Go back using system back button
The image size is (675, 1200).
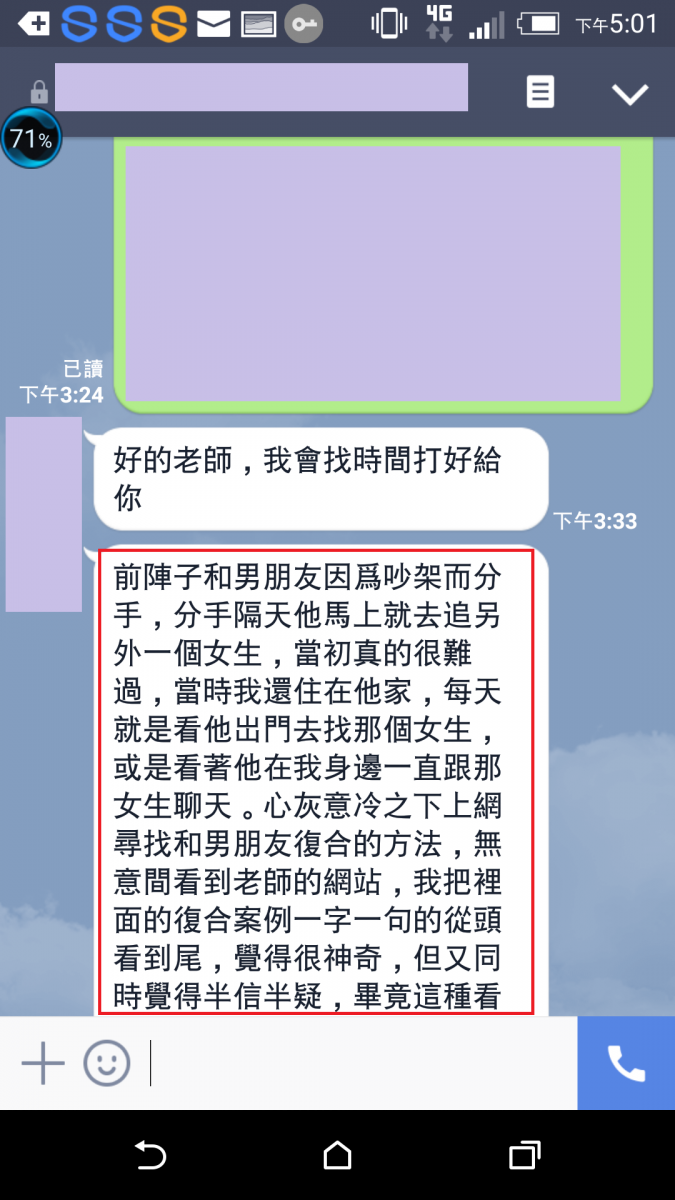[x=150, y=1156]
